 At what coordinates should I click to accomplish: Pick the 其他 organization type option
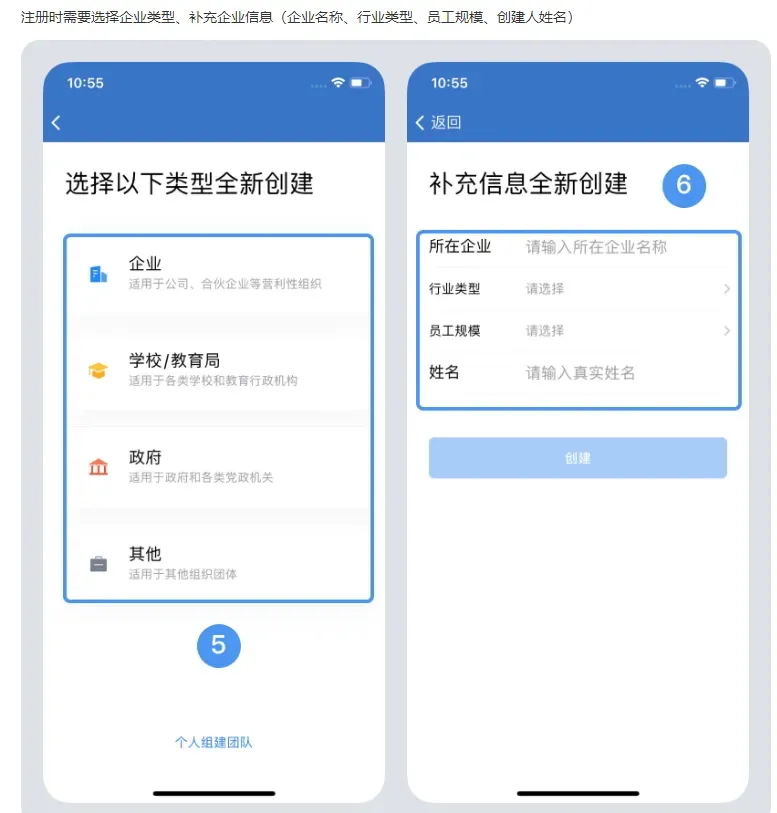tap(218, 561)
